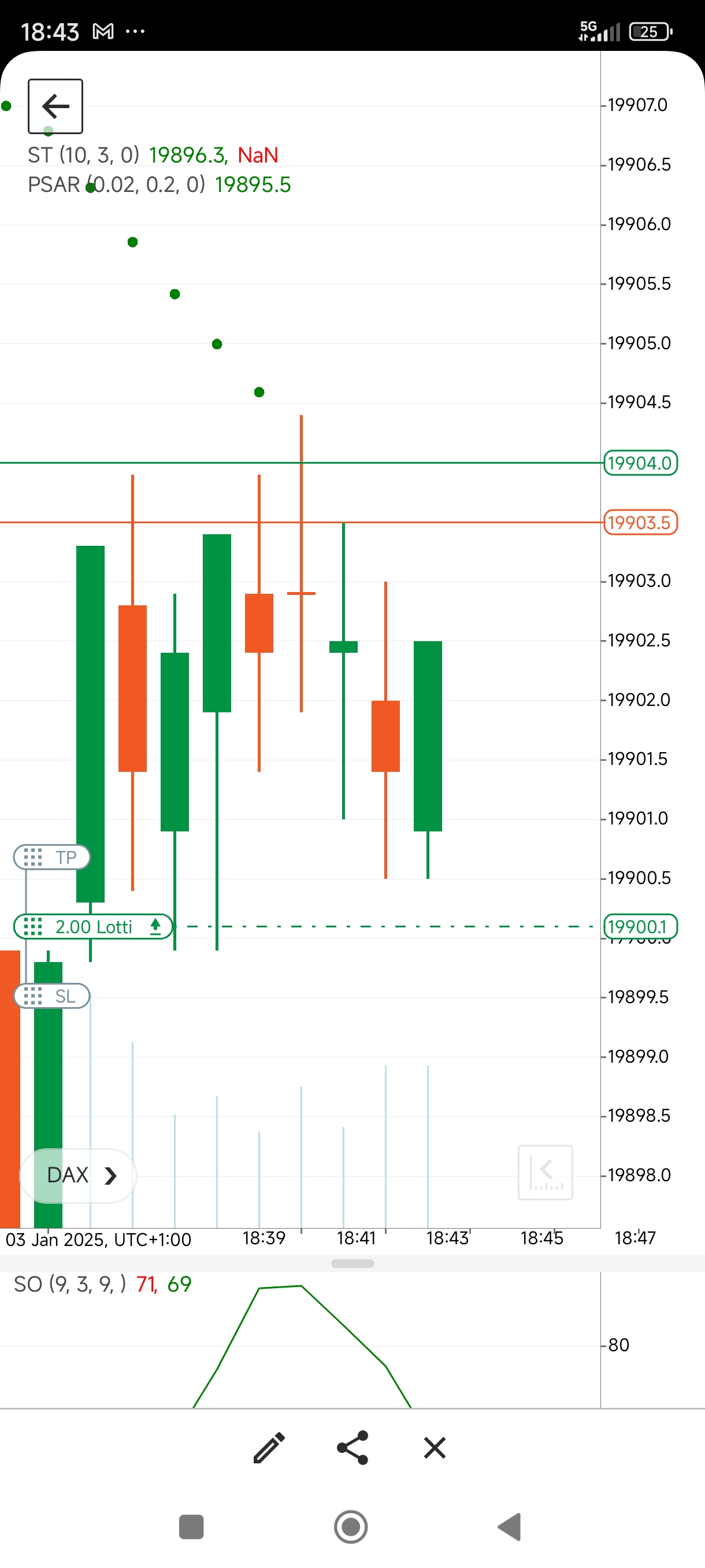Jump to latest candle with scroll-to-end button

coord(545,1173)
